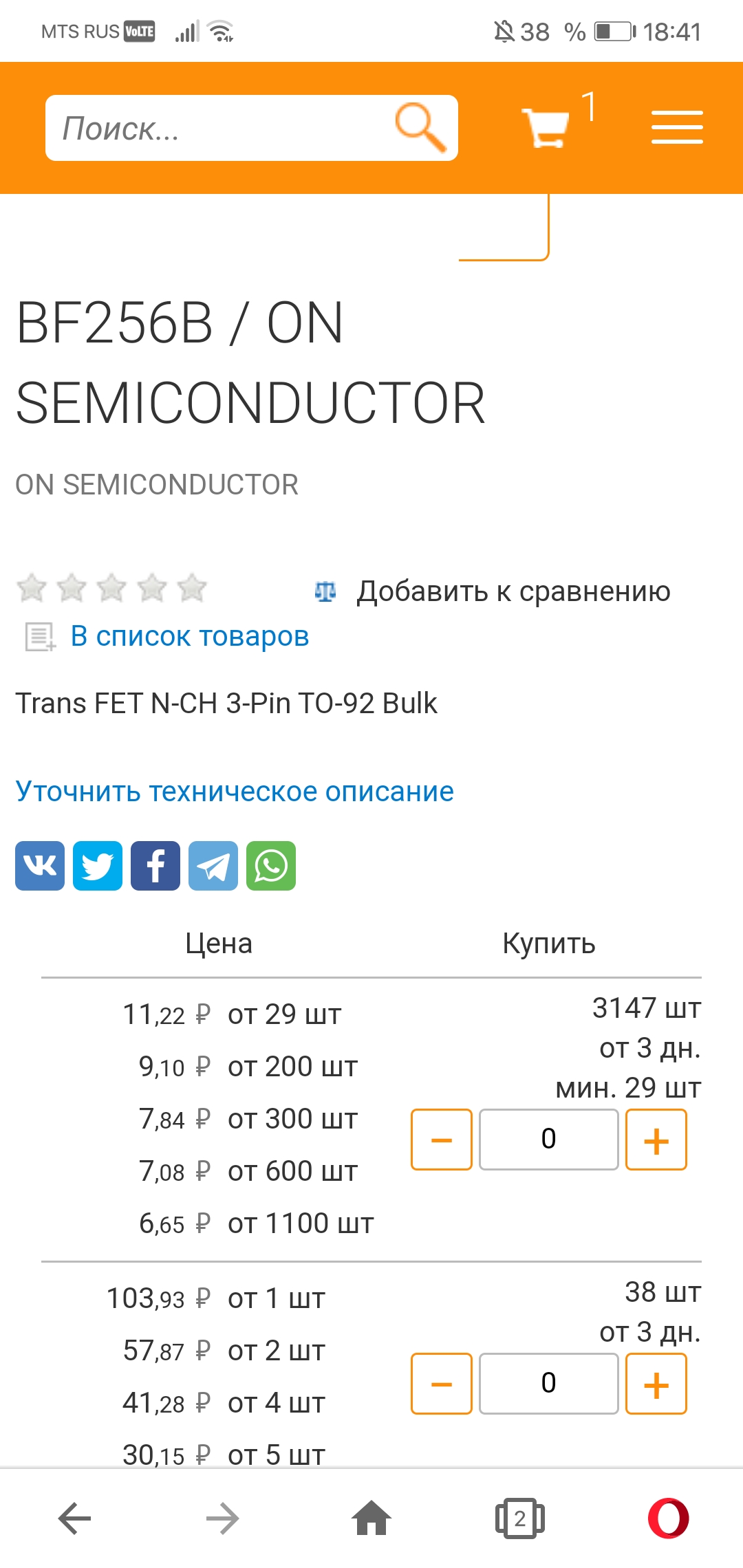Share via Facebook icon
743x1568 pixels.
[x=155, y=866]
